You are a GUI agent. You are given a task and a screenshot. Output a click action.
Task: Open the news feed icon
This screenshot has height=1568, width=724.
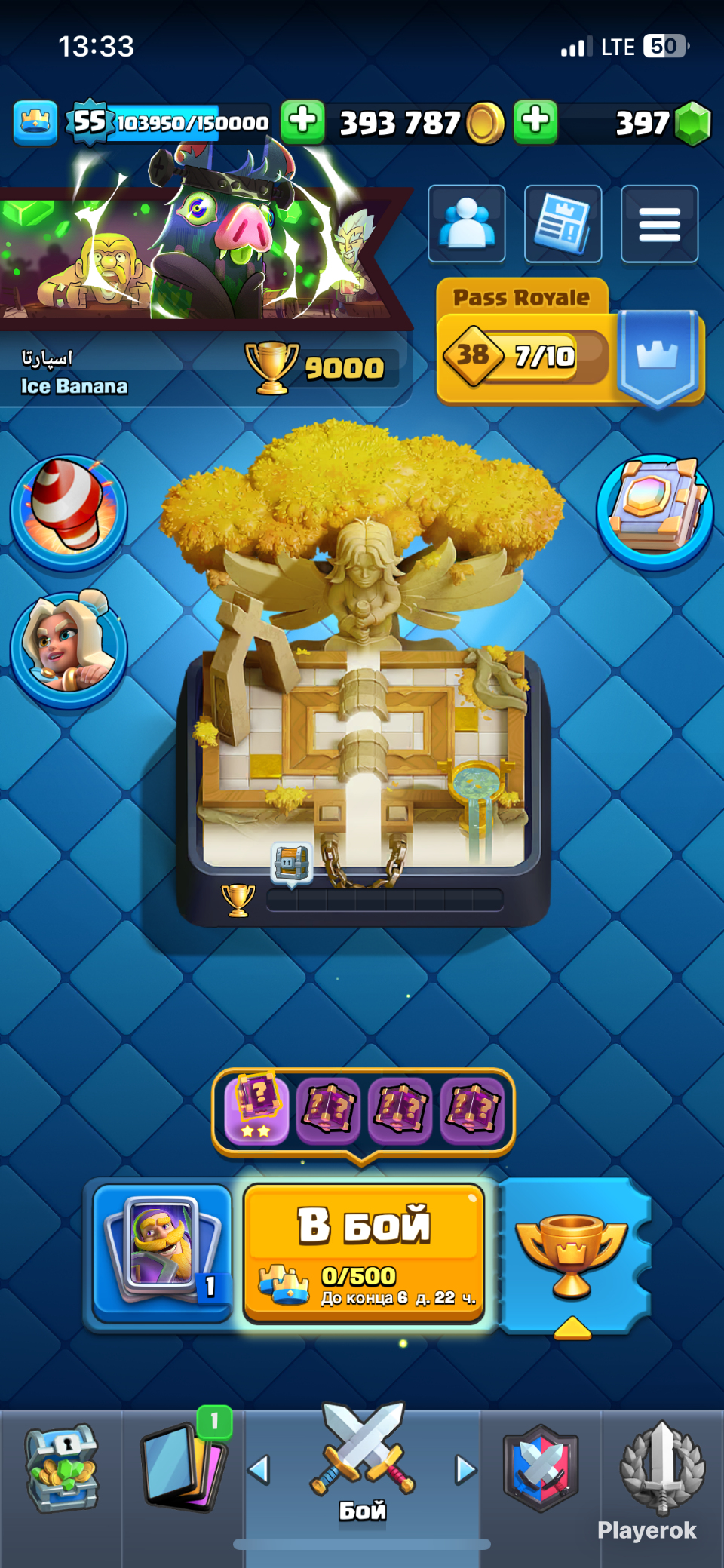(x=563, y=224)
